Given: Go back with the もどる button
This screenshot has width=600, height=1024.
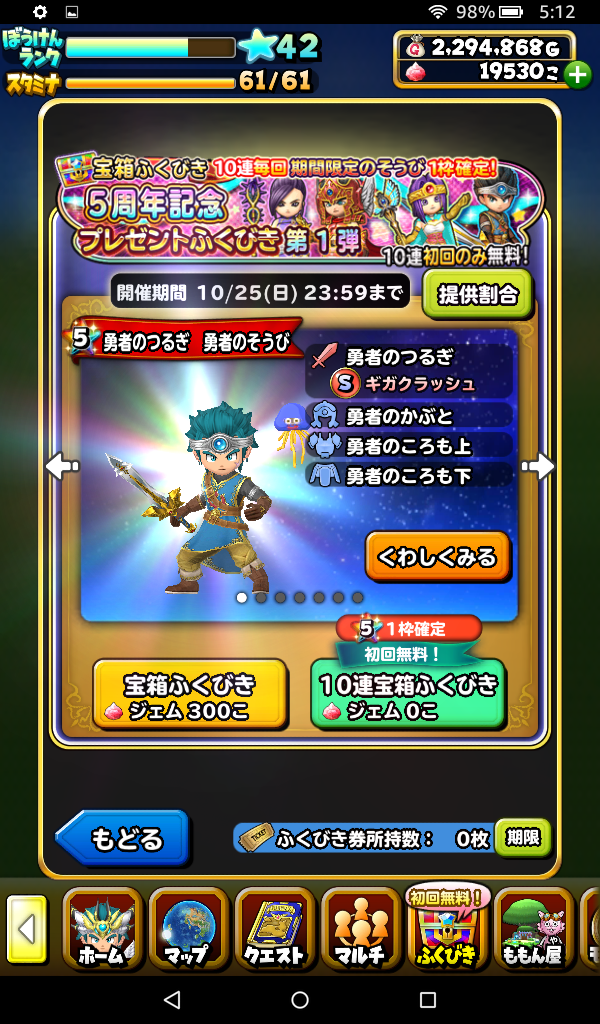Looking at the screenshot, I should pyautogui.click(x=124, y=838).
